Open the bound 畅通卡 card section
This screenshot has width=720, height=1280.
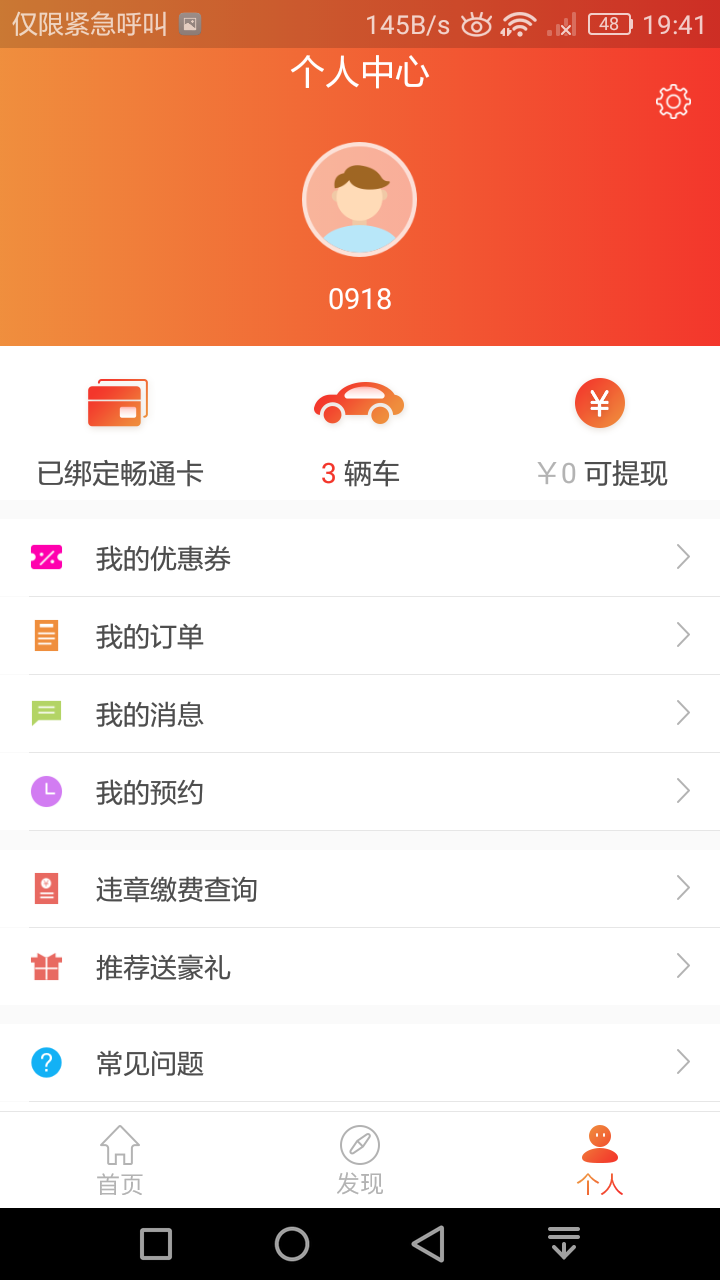[x=119, y=430]
